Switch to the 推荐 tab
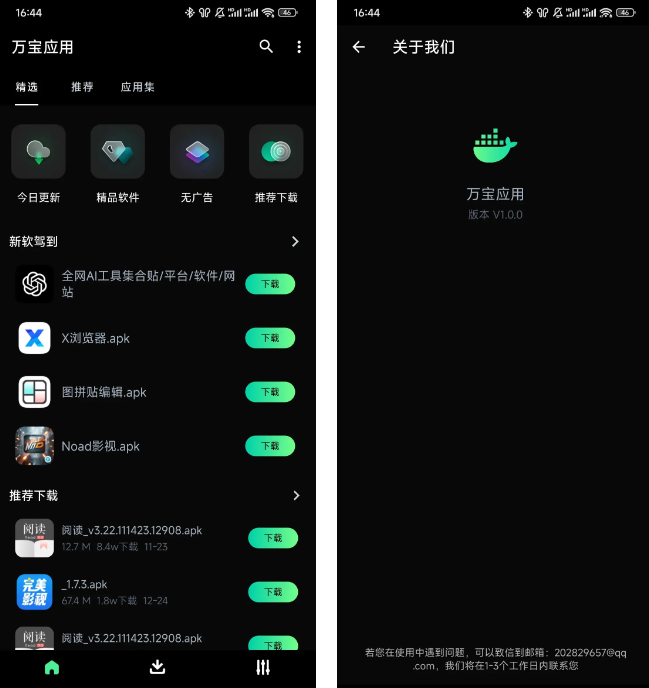This screenshot has height=688, width=649. click(82, 87)
